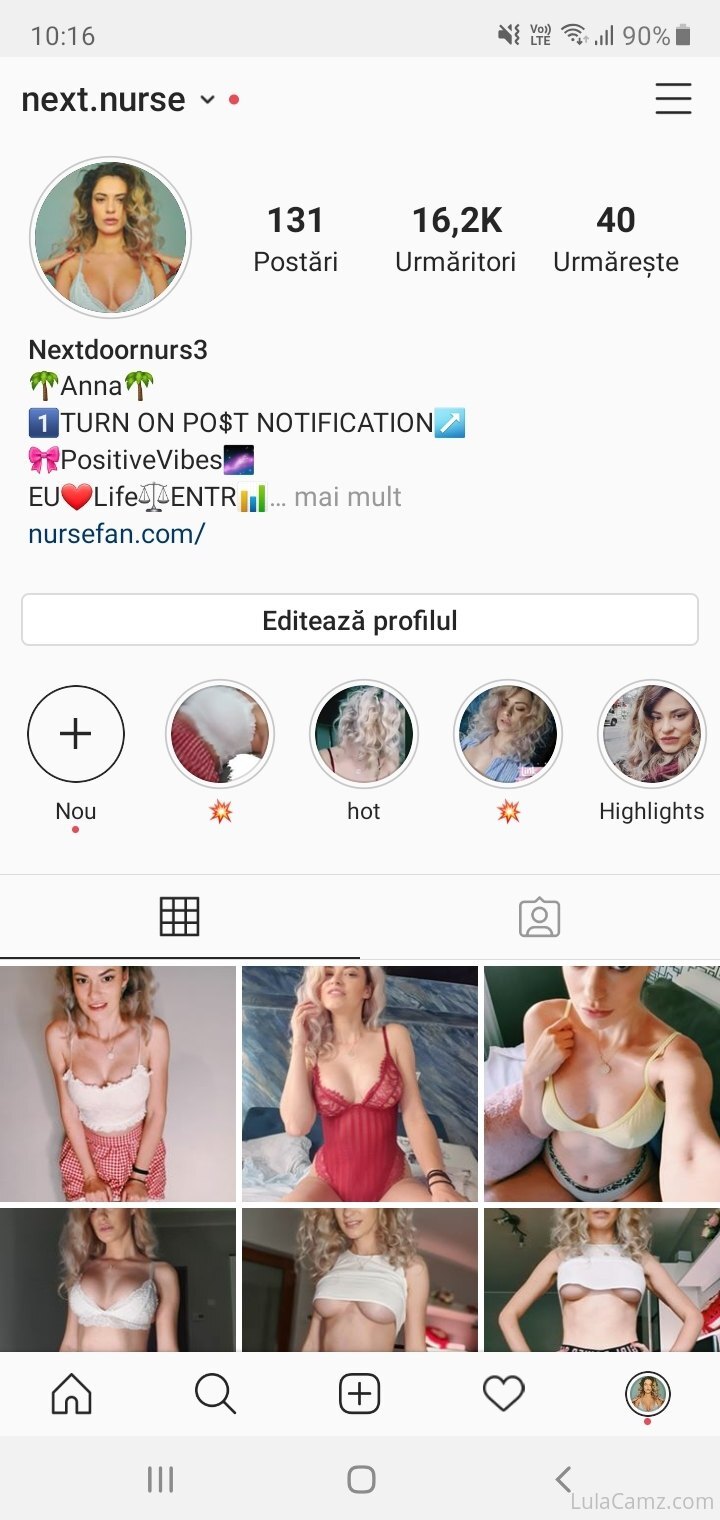Open the highlight labeled hot
This screenshot has width=720, height=1520.
pos(364,734)
